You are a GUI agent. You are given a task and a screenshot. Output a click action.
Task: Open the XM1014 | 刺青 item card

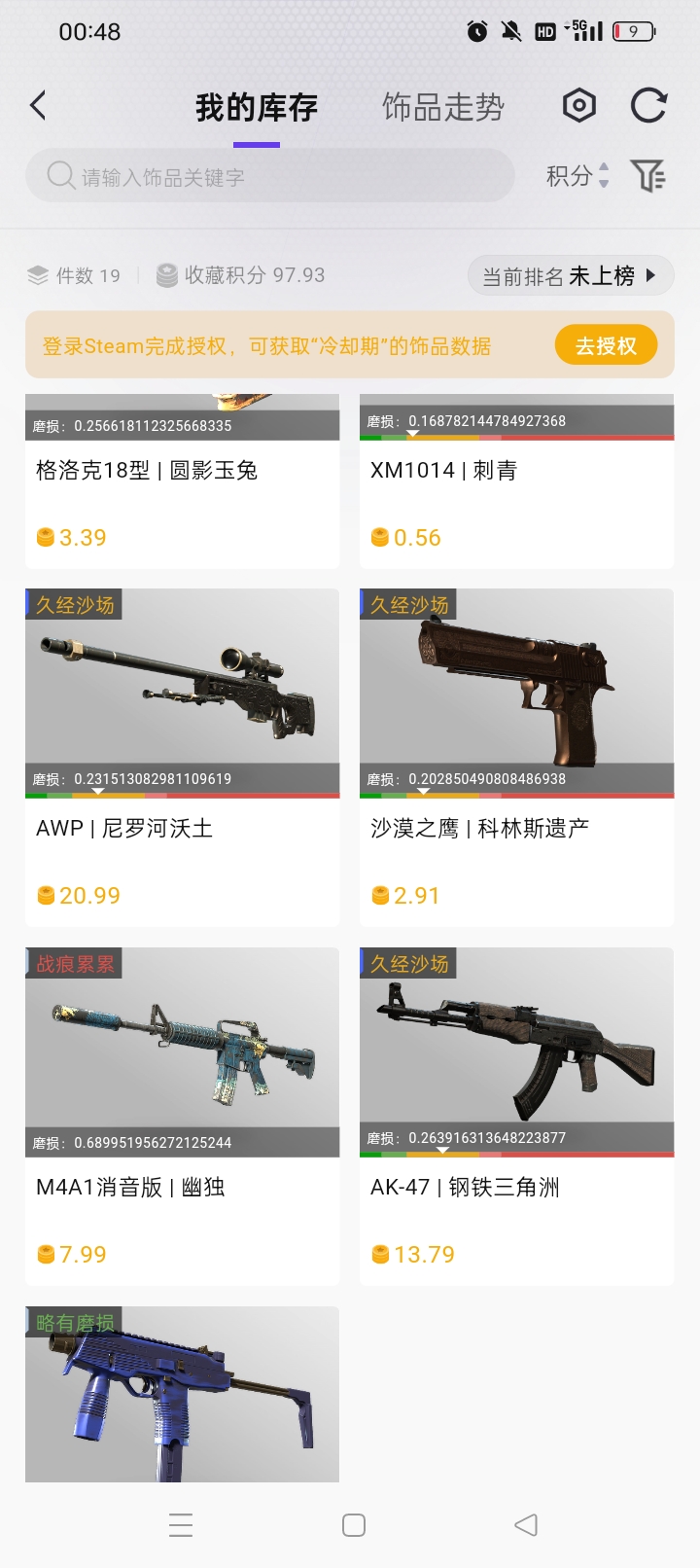[516, 481]
